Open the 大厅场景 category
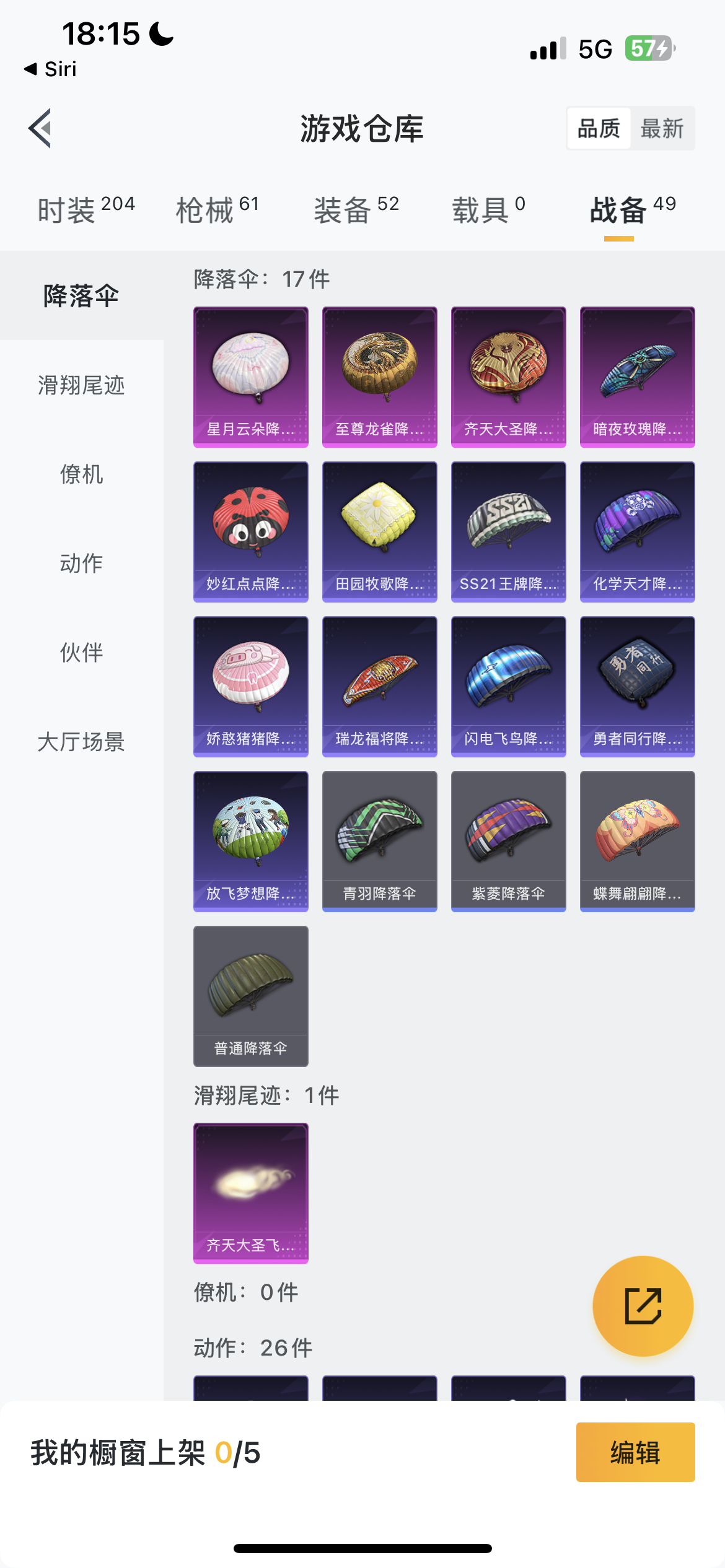The image size is (725, 1568). click(81, 742)
